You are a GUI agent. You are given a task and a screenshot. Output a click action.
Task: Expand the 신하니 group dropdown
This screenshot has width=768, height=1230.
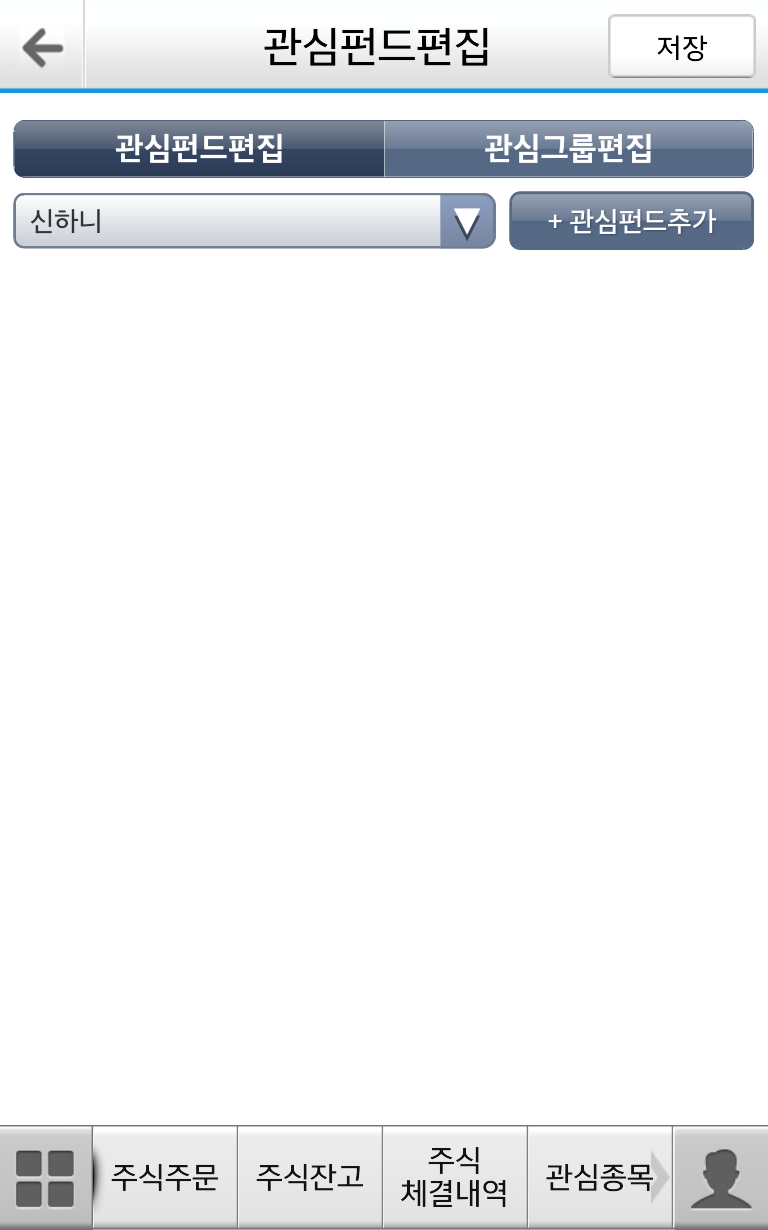pyautogui.click(x=466, y=221)
